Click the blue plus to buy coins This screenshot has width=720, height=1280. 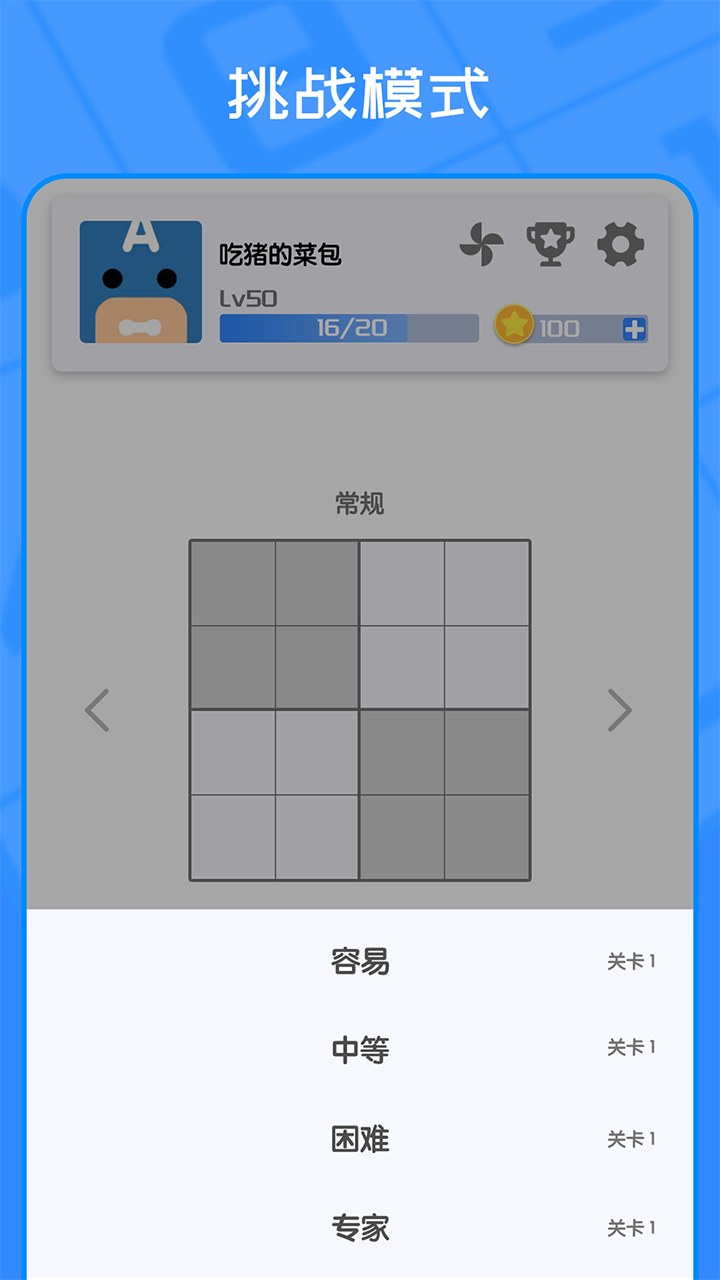tap(633, 328)
